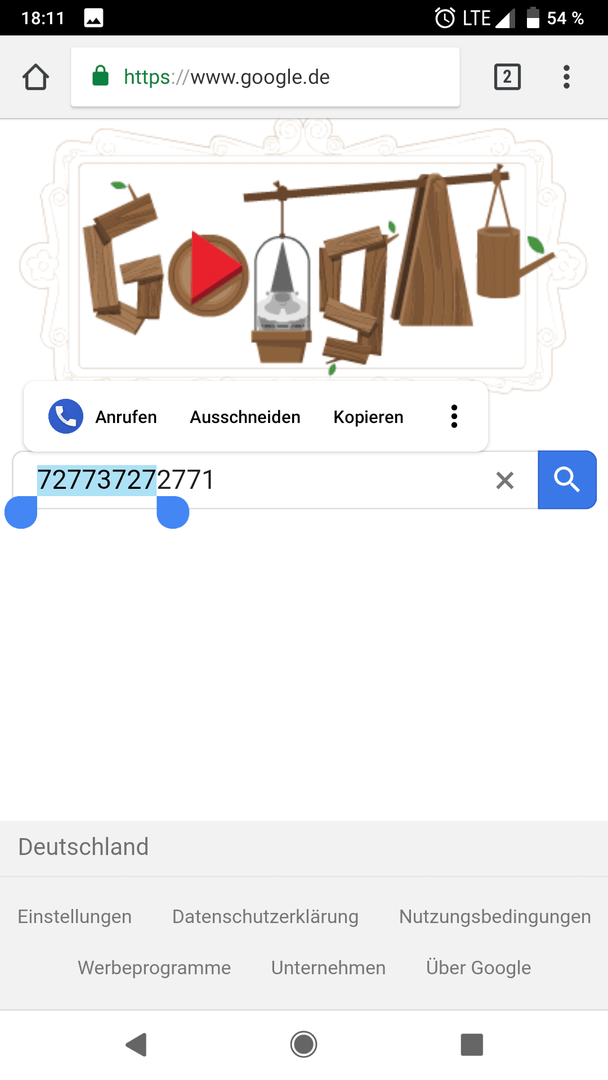
Task: Open the recent apps overview
Action: [471, 1045]
